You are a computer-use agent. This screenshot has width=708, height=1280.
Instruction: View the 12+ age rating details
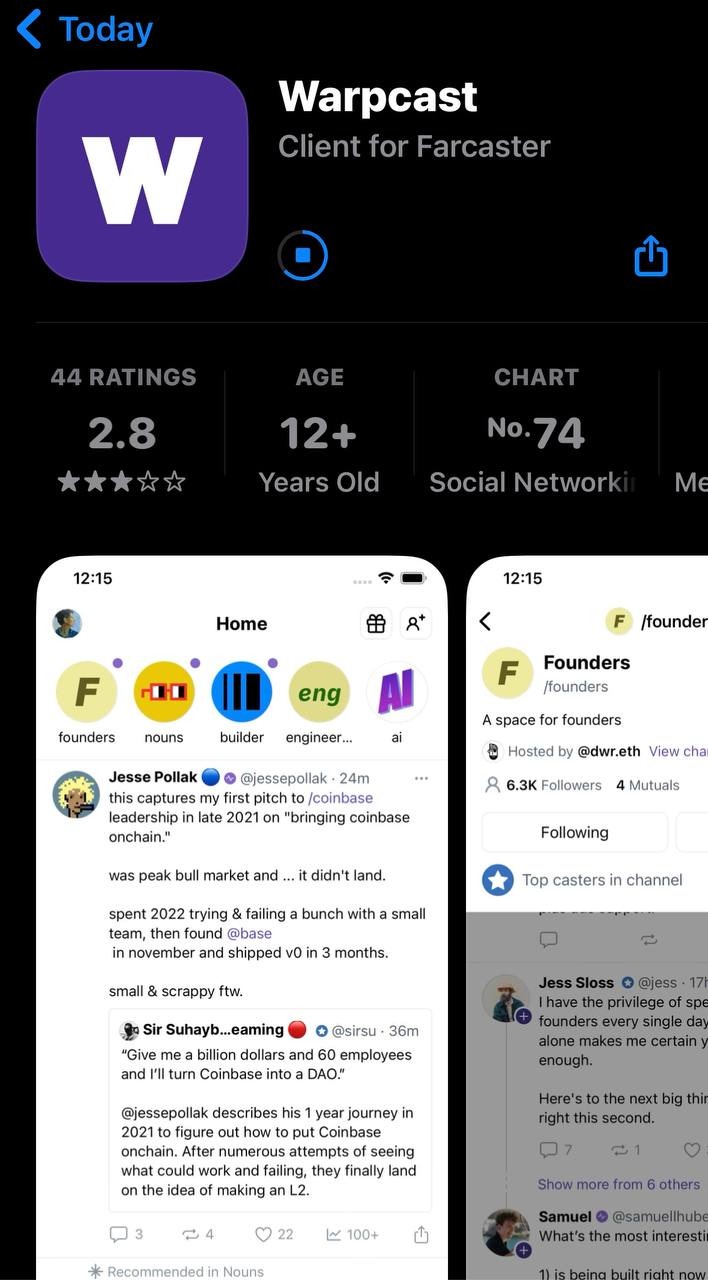(x=319, y=432)
